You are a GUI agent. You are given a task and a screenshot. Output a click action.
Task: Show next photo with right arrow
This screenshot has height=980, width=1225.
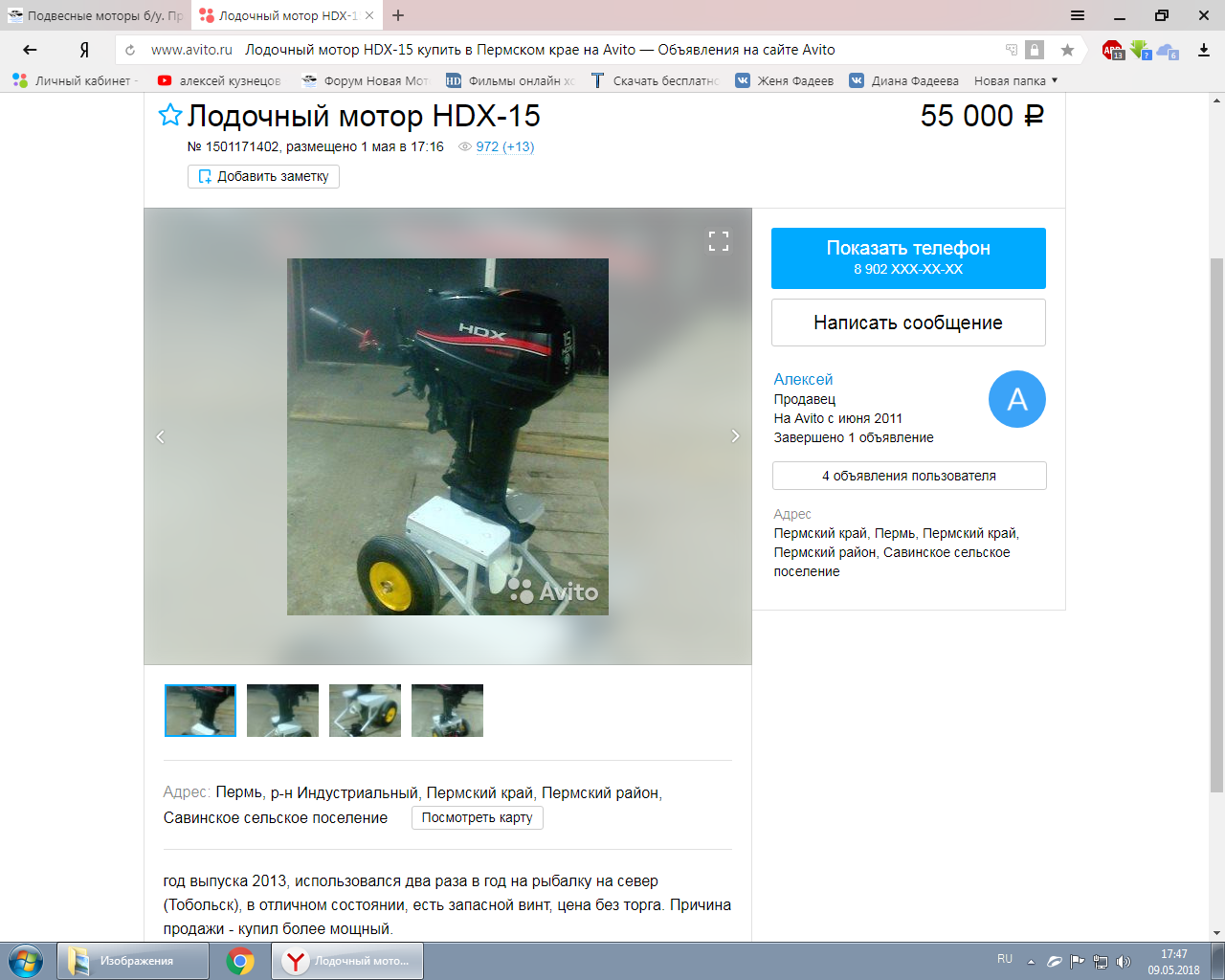coord(735,436)
